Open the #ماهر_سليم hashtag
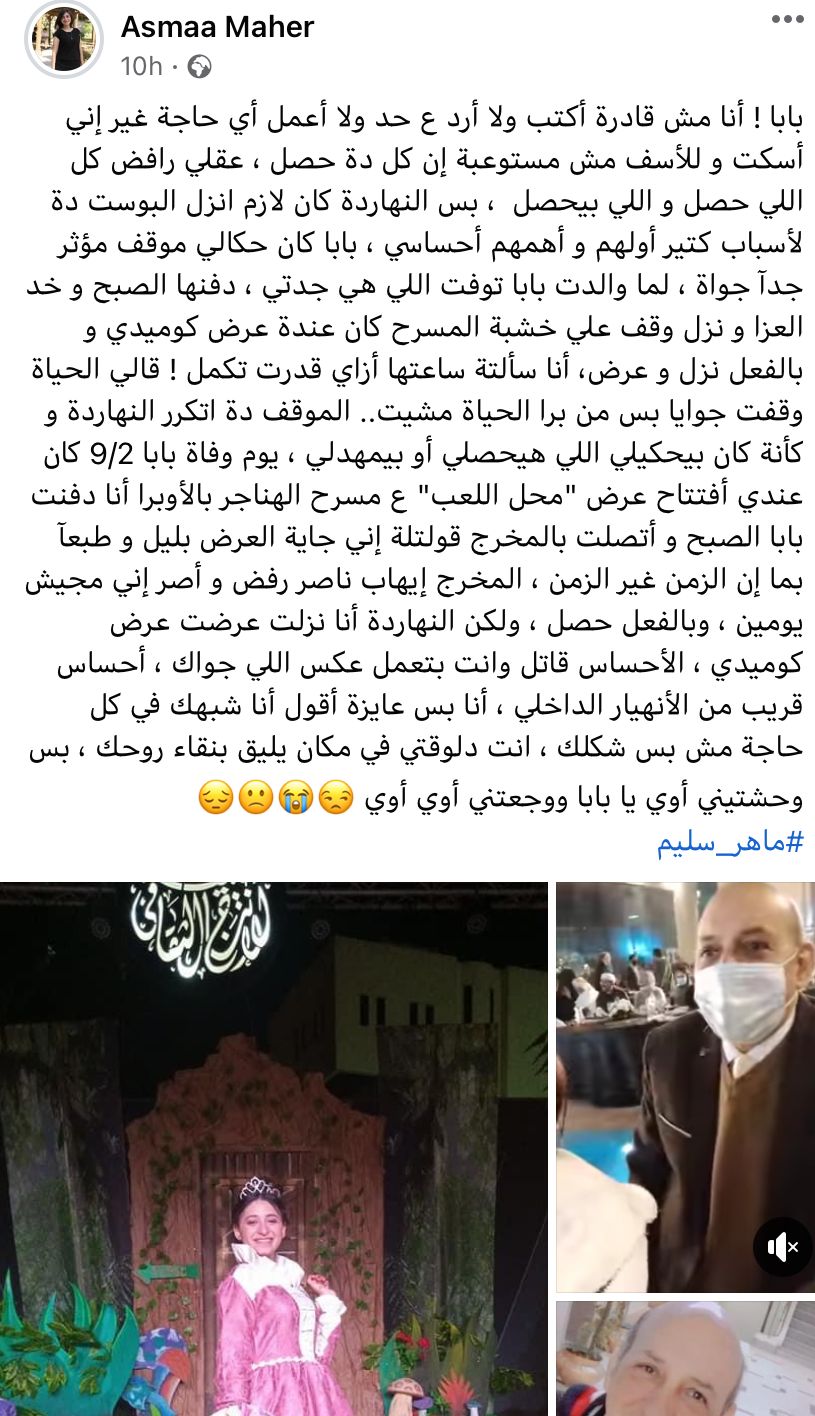 tap(730, 843)
